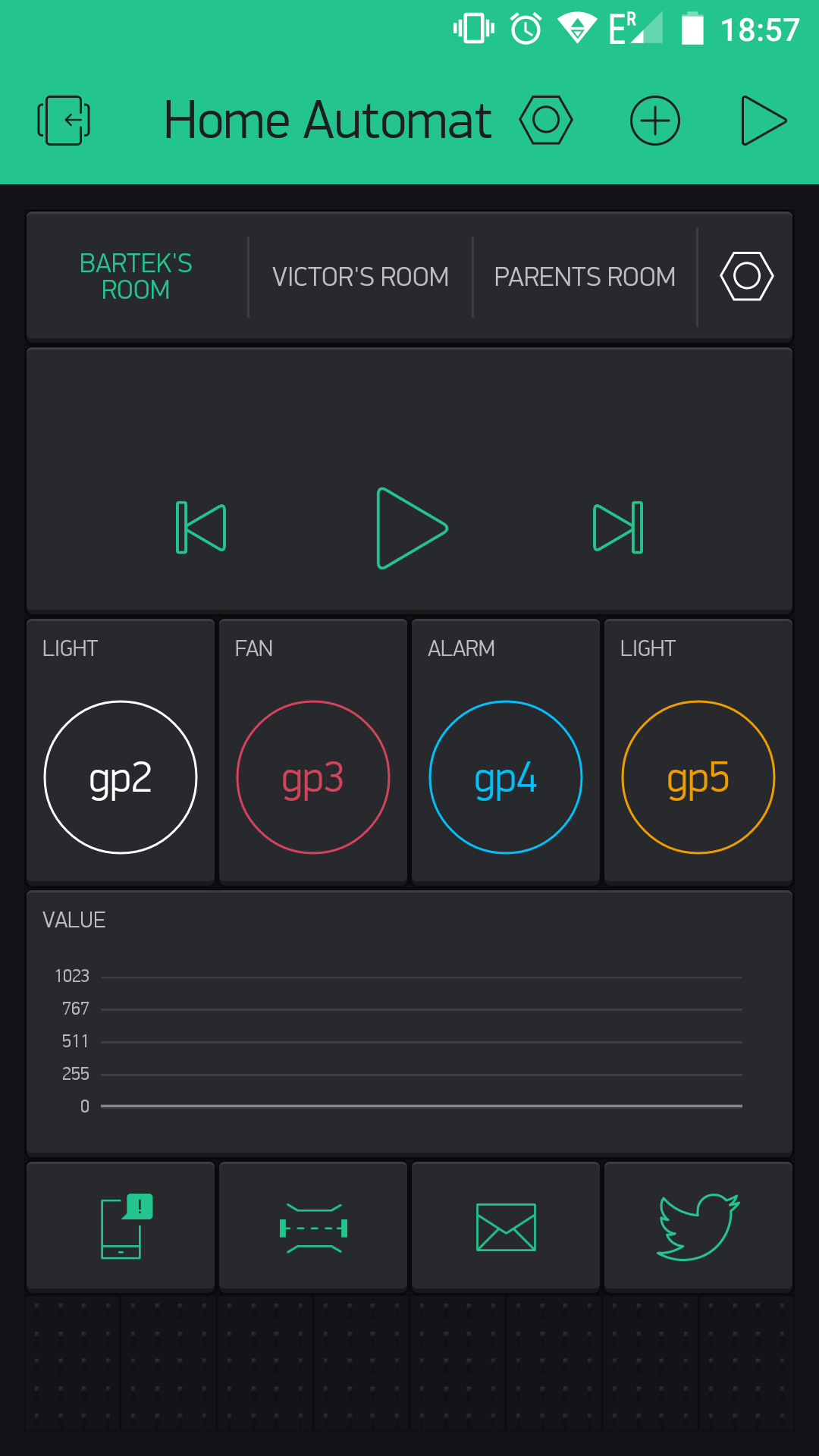The width and height of the screenshot is (819, 1456).
Task: Open the push notification widget
Action: tap(121, 1226)
